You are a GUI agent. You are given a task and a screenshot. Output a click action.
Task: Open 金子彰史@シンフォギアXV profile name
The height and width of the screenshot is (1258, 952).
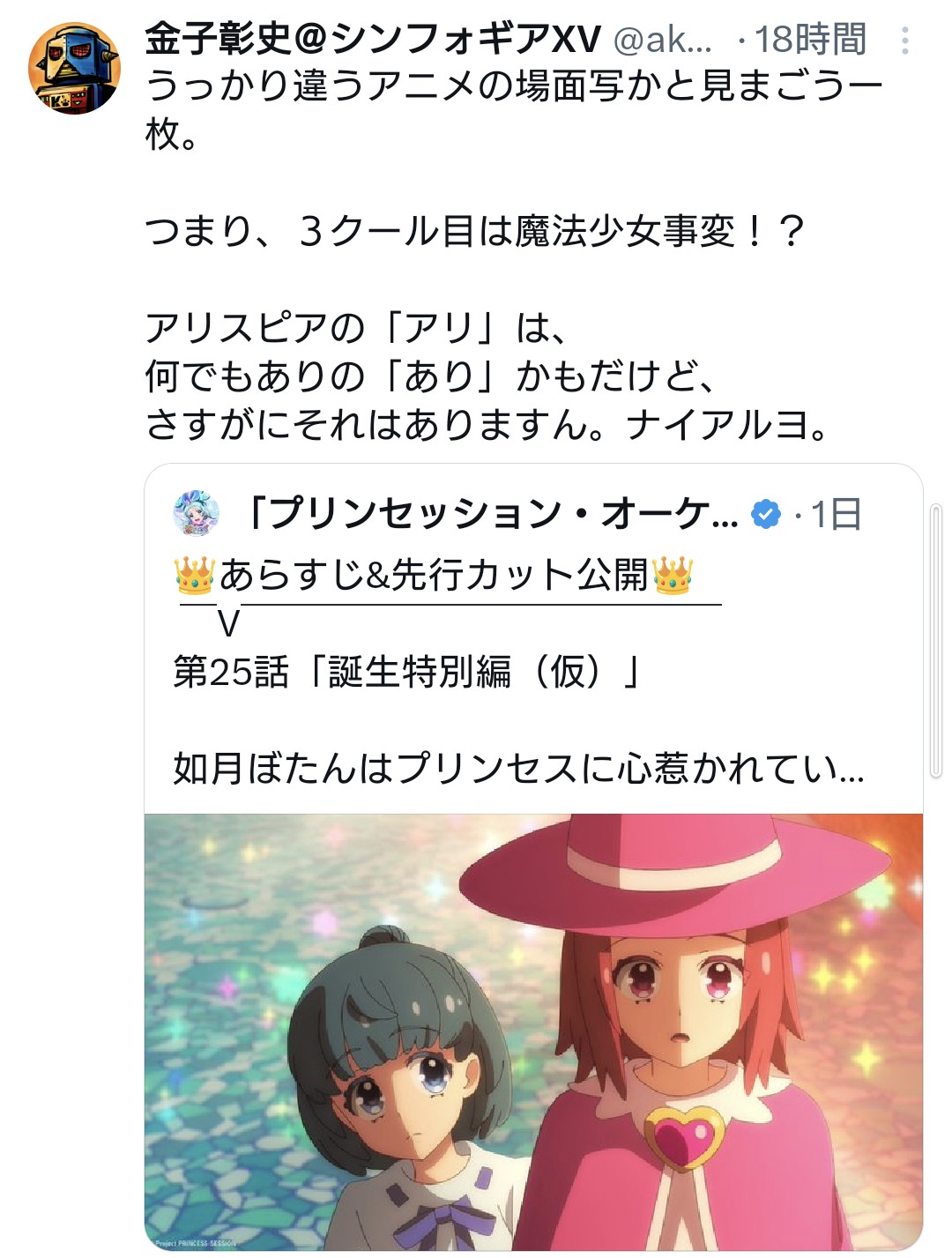[x=373, y=39]
